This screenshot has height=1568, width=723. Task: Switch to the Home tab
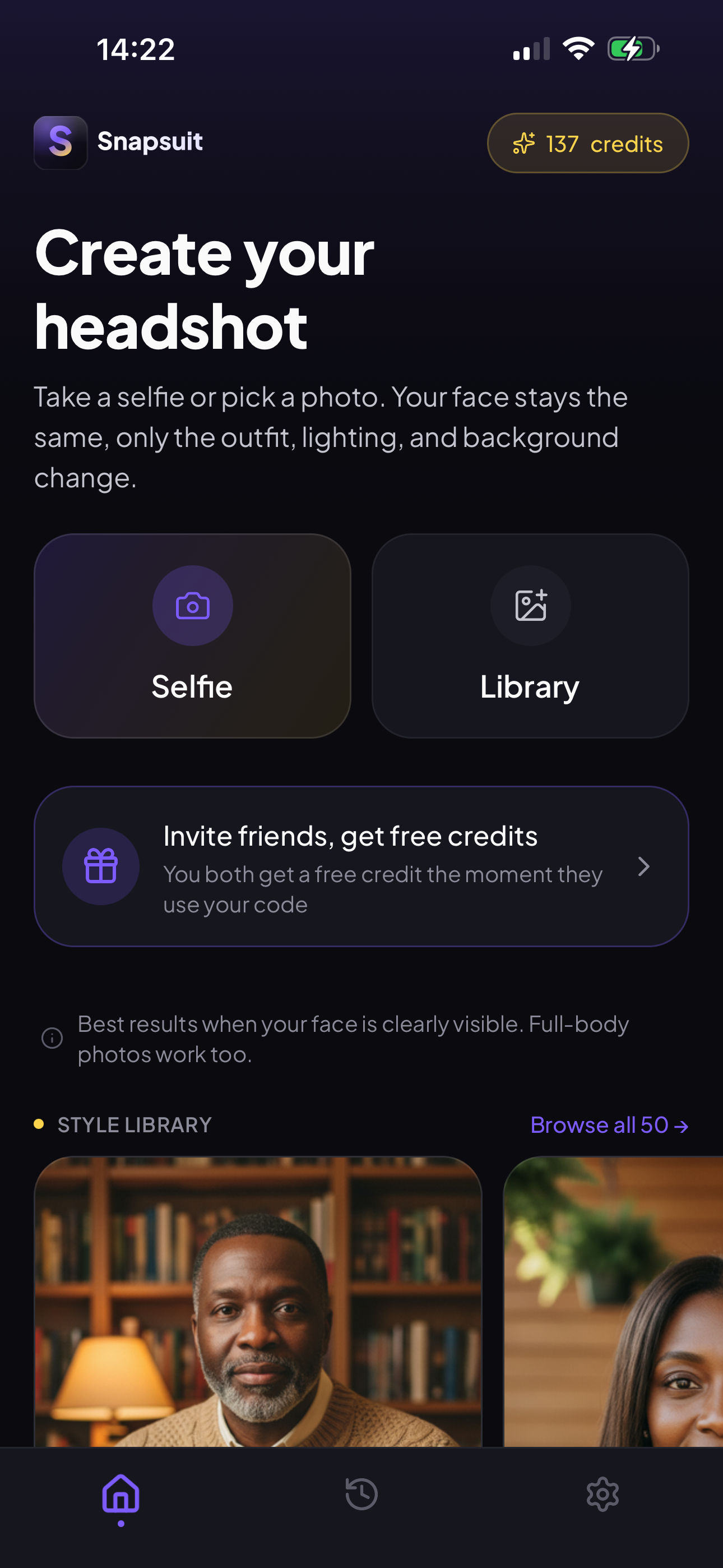tap(121, 1495)
